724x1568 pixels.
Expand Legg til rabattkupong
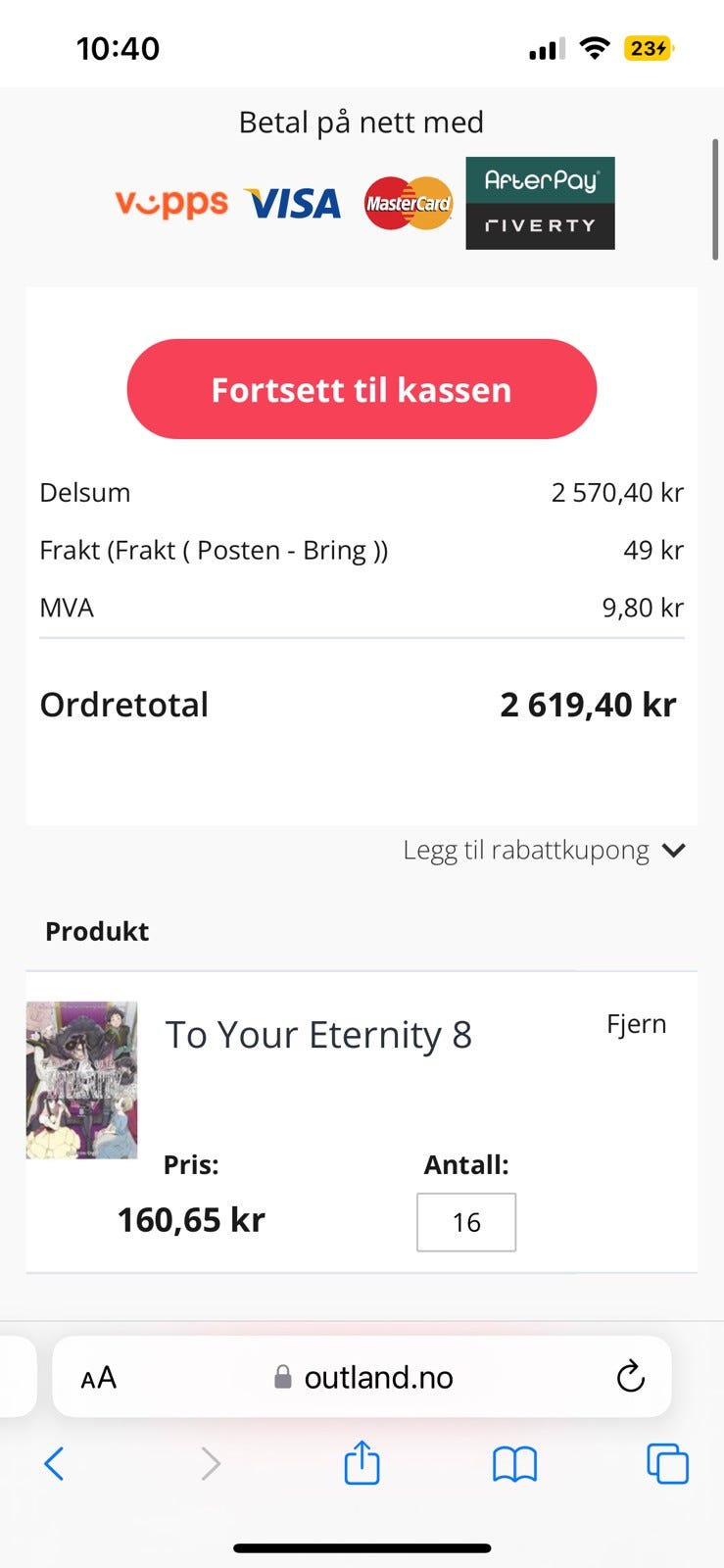(544, 851)
